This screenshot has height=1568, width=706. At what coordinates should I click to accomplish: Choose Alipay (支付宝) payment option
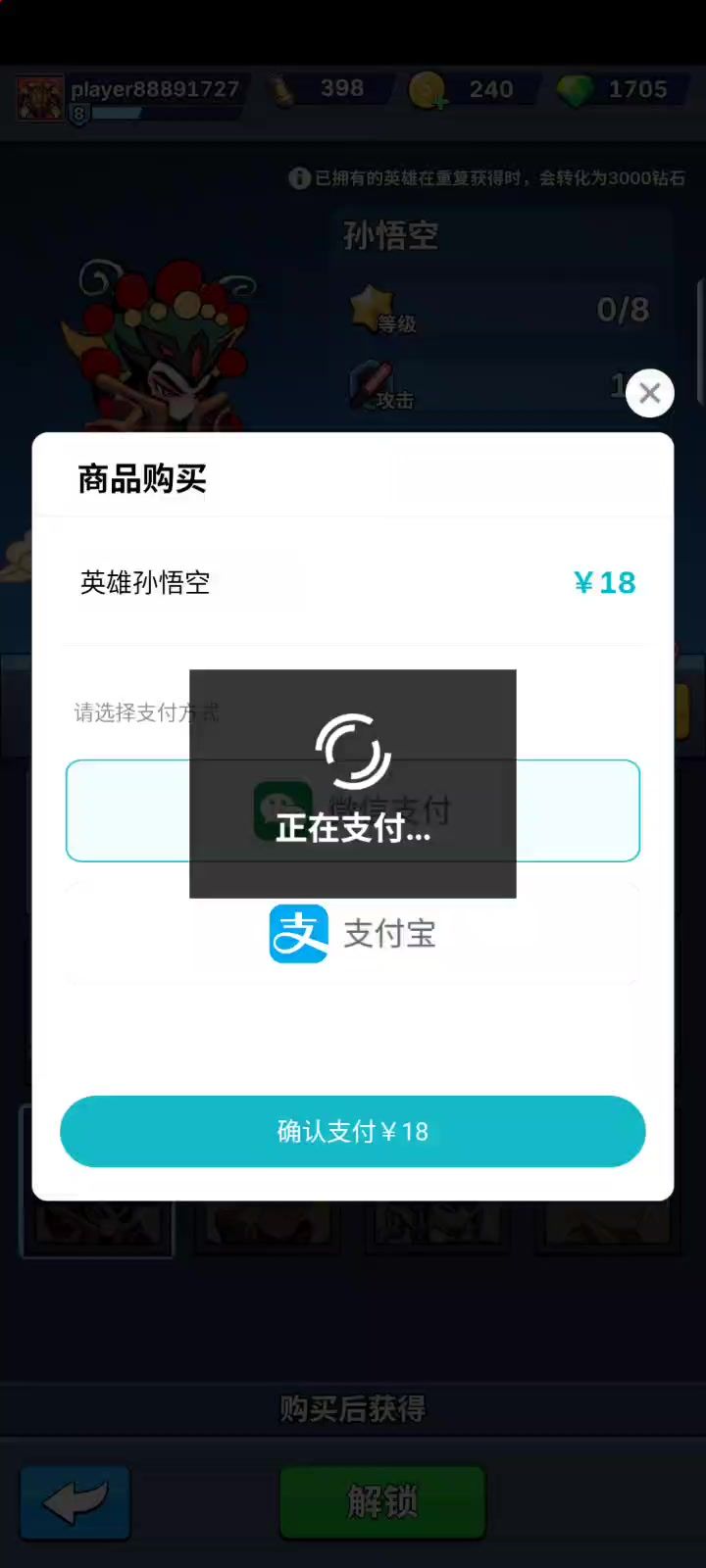coord(353,934)
